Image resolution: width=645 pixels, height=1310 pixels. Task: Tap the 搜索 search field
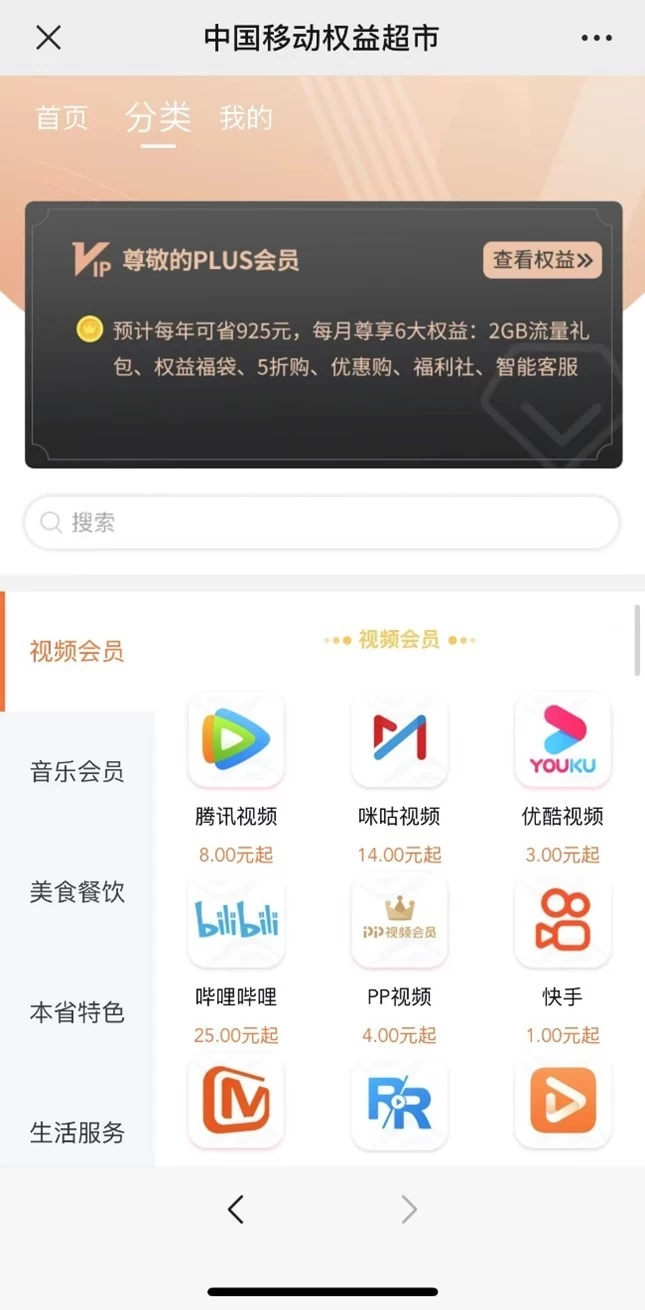tap(322, 522)
